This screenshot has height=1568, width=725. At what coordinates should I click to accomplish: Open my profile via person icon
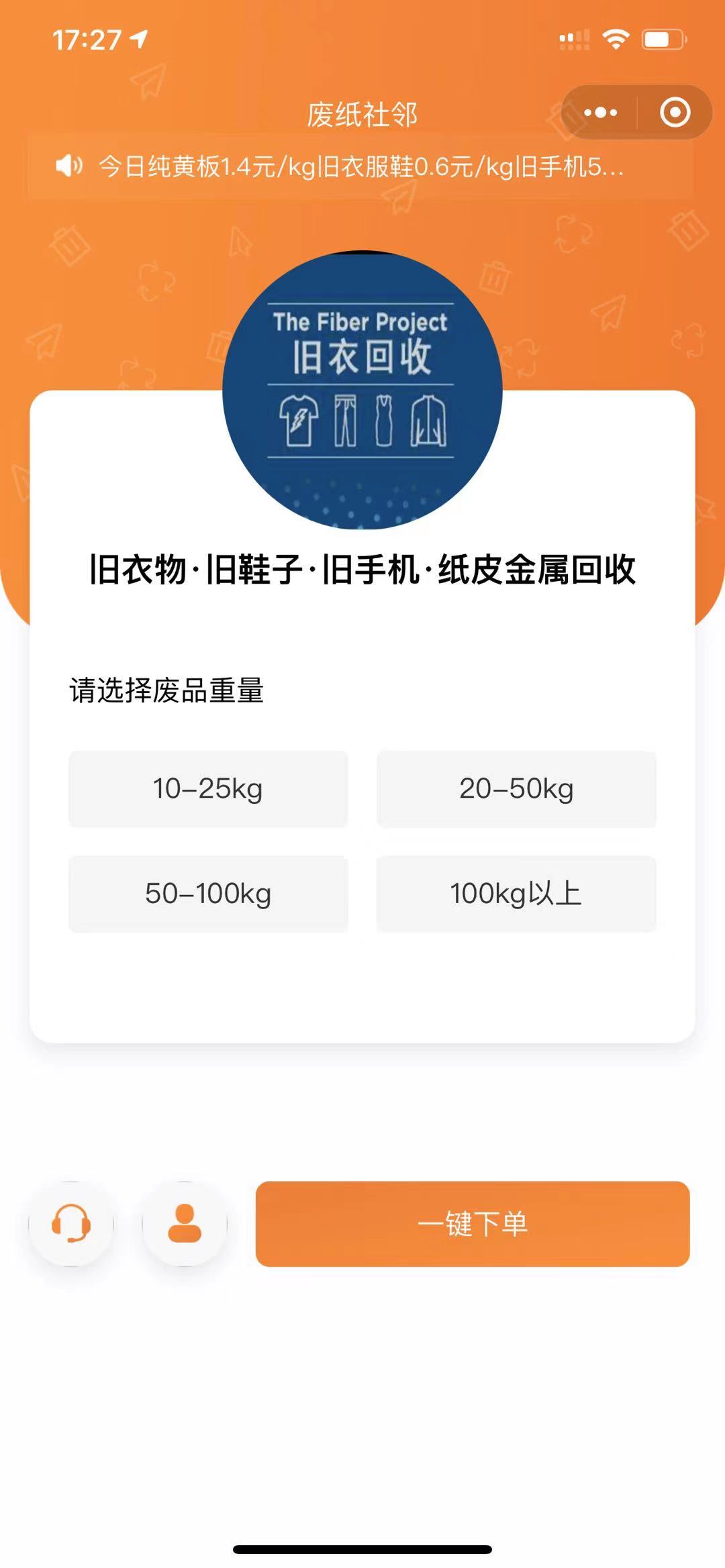[x=185, y=1224]
